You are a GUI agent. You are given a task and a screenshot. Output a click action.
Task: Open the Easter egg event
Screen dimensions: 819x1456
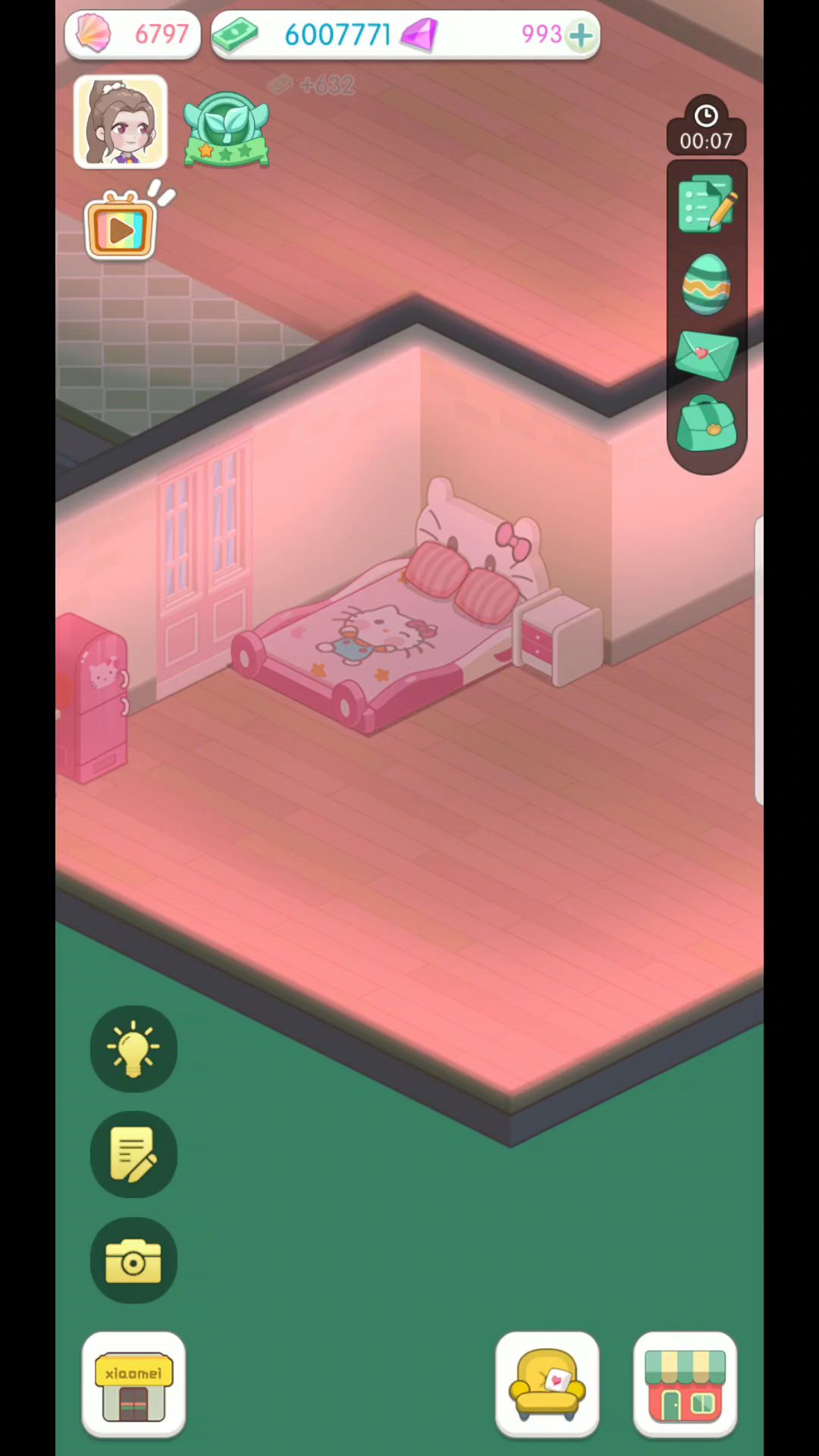click(706, 284)
